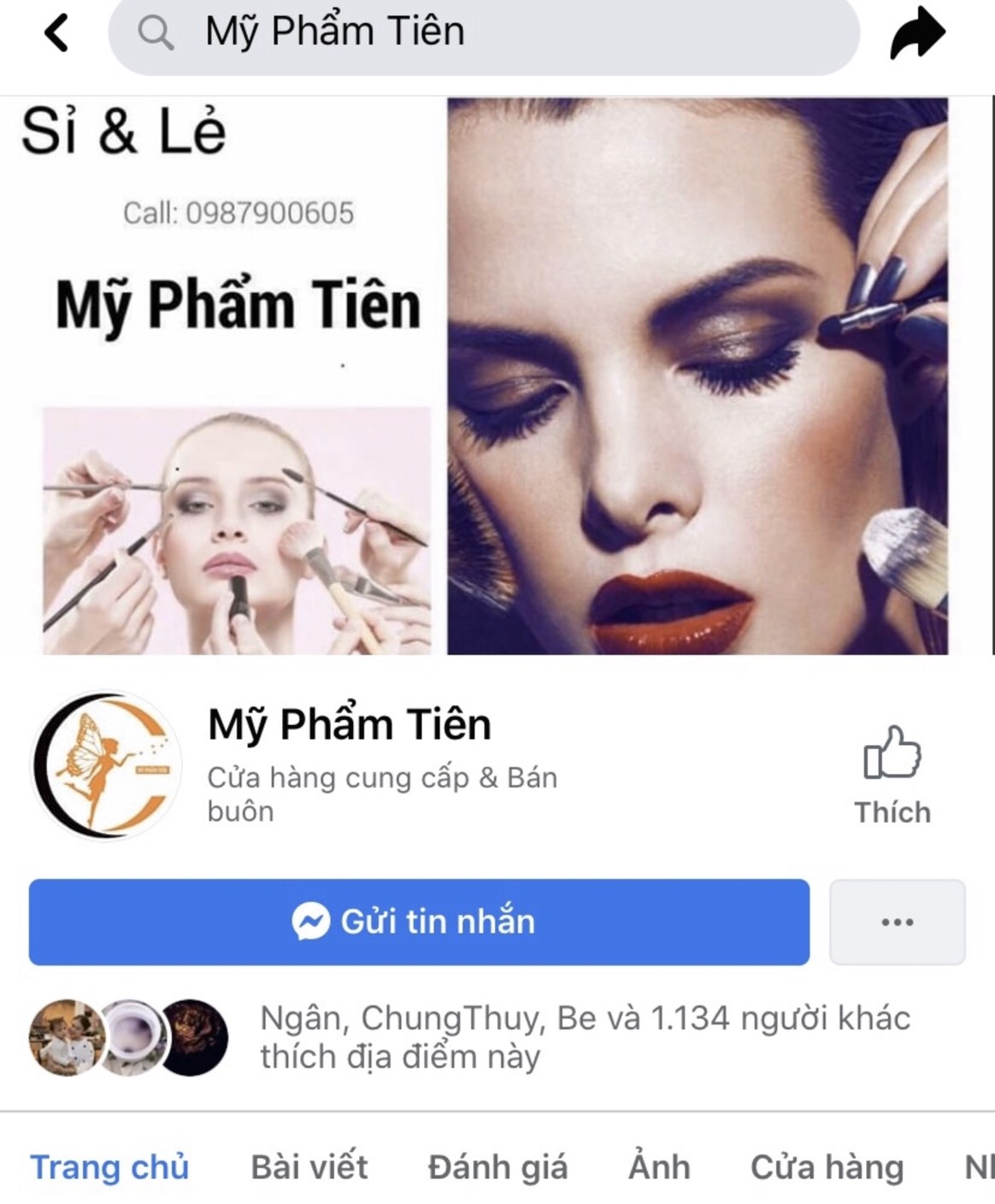Open the Mỹ Phẩm Tiên profile picture
The image size is (995, 1204).
(x=106, y=764)
